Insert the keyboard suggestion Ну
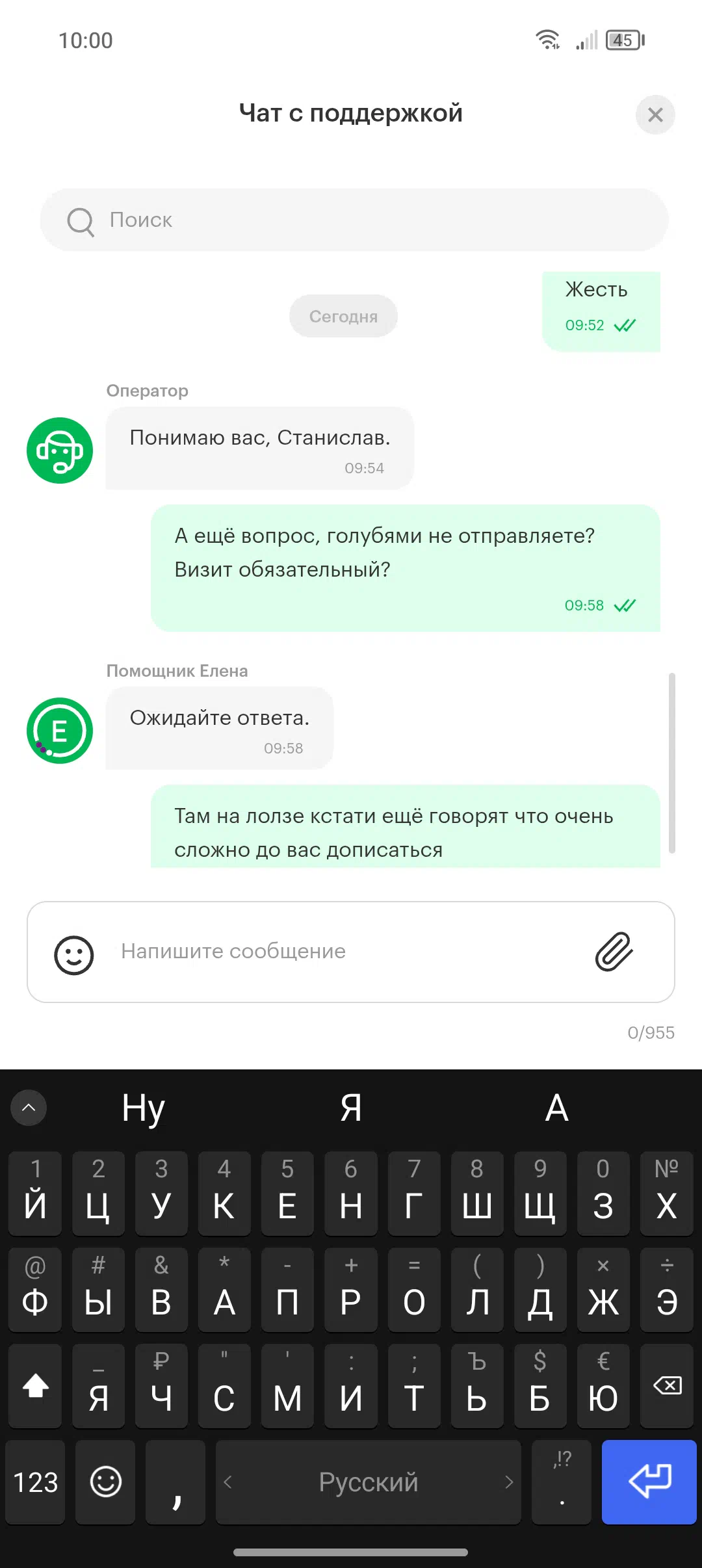This screenshot has width=702, height=1568. click(144, 1108)
